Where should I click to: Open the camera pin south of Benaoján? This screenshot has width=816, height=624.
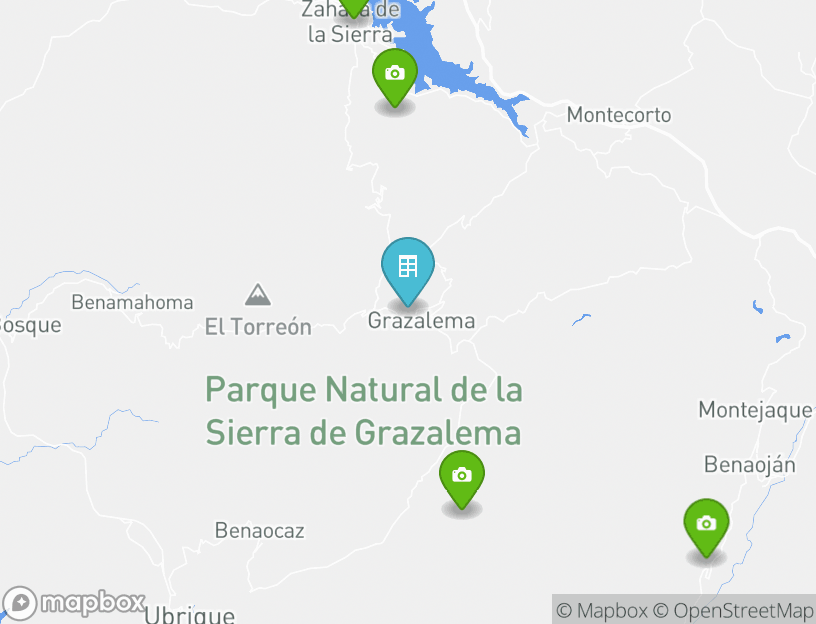pyautogui.click(x=706, y=525)
